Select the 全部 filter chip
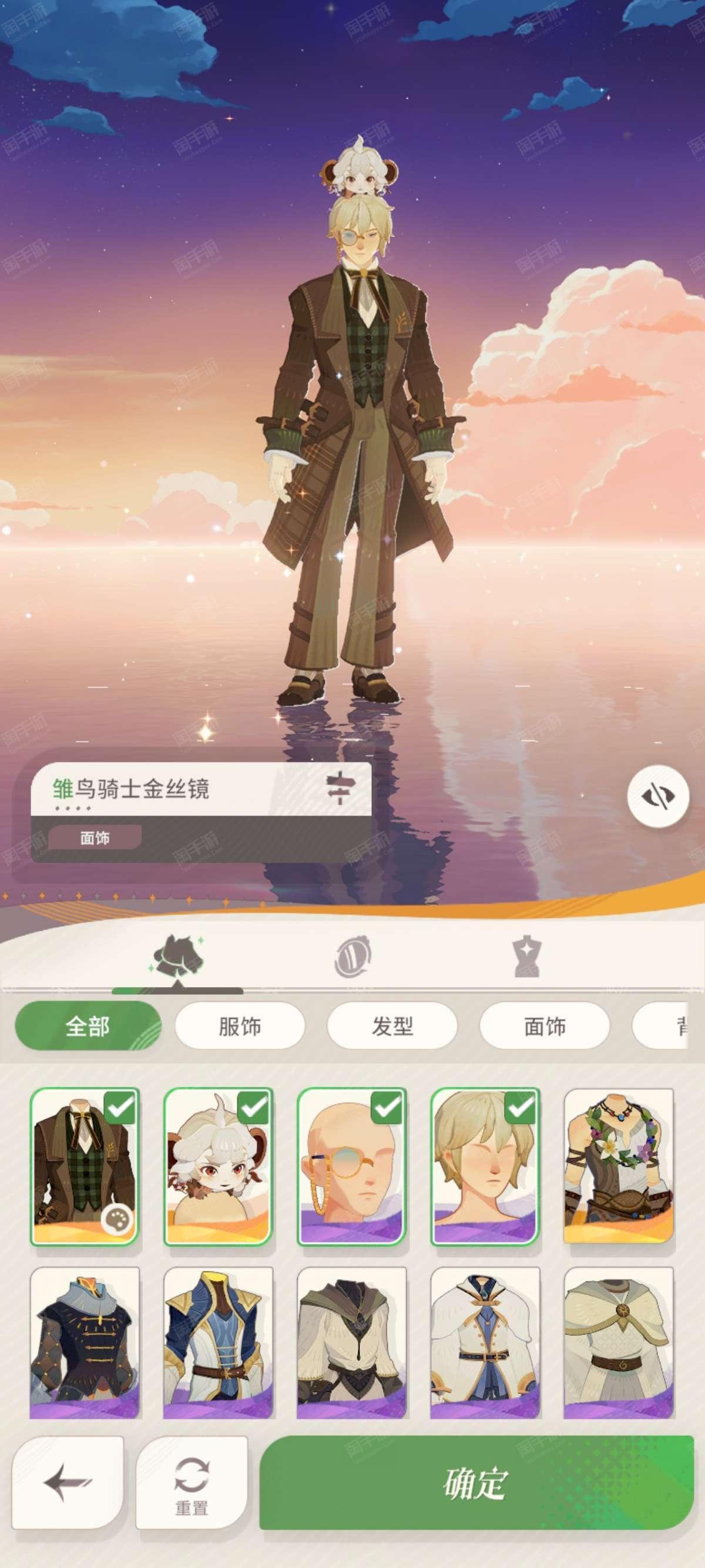705x1568 pixels. coord(88,1027)
